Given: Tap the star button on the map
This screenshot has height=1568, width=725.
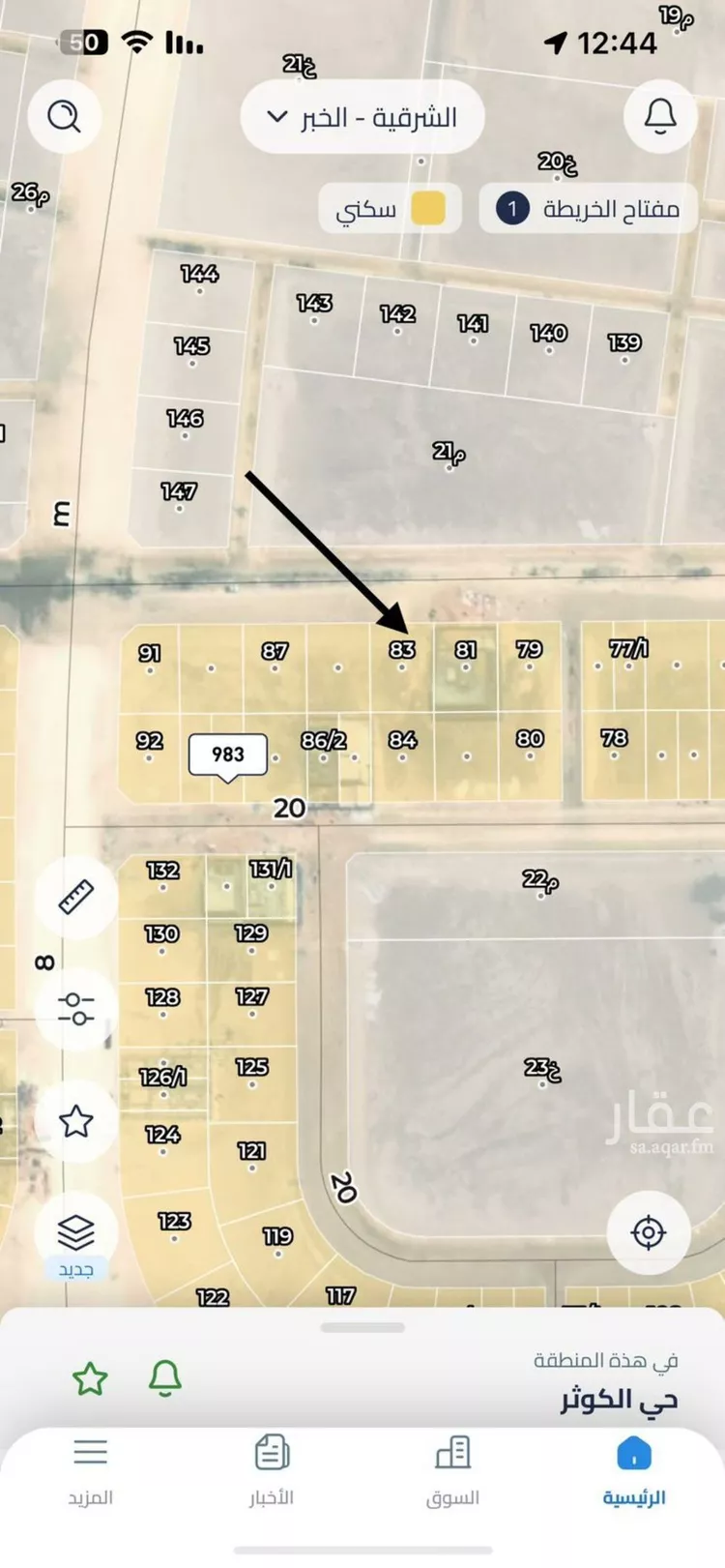Looking at the screenshot, I should coord(76,1121).
